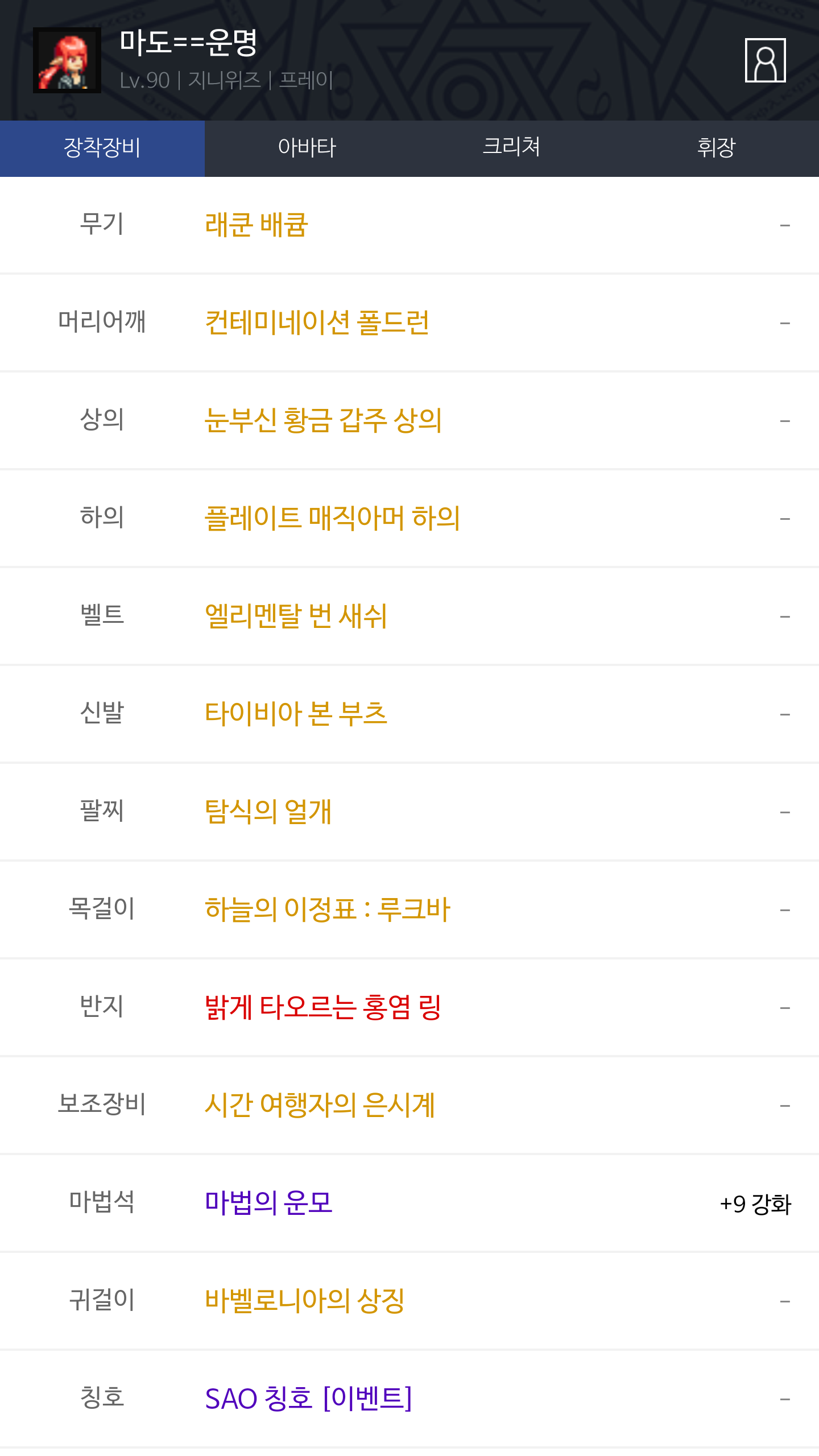View 시간 여행자의 은시계 sub equipment
Viewport: 819px width, 1456px height.
[320, 1106]
